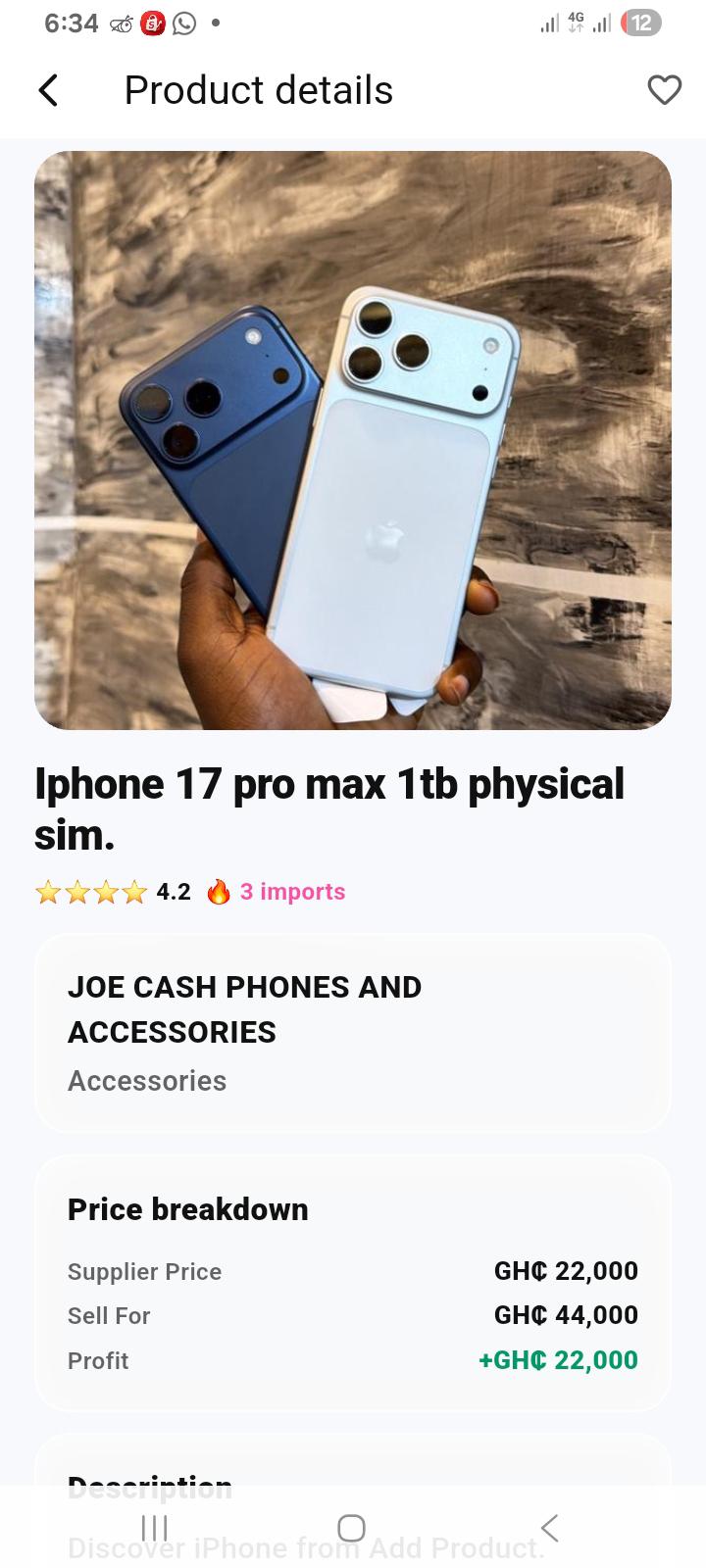Open the iPhone 17 pro max product photo
The width and height of the screenshot is (706, 1568).
tap(353, 440)
